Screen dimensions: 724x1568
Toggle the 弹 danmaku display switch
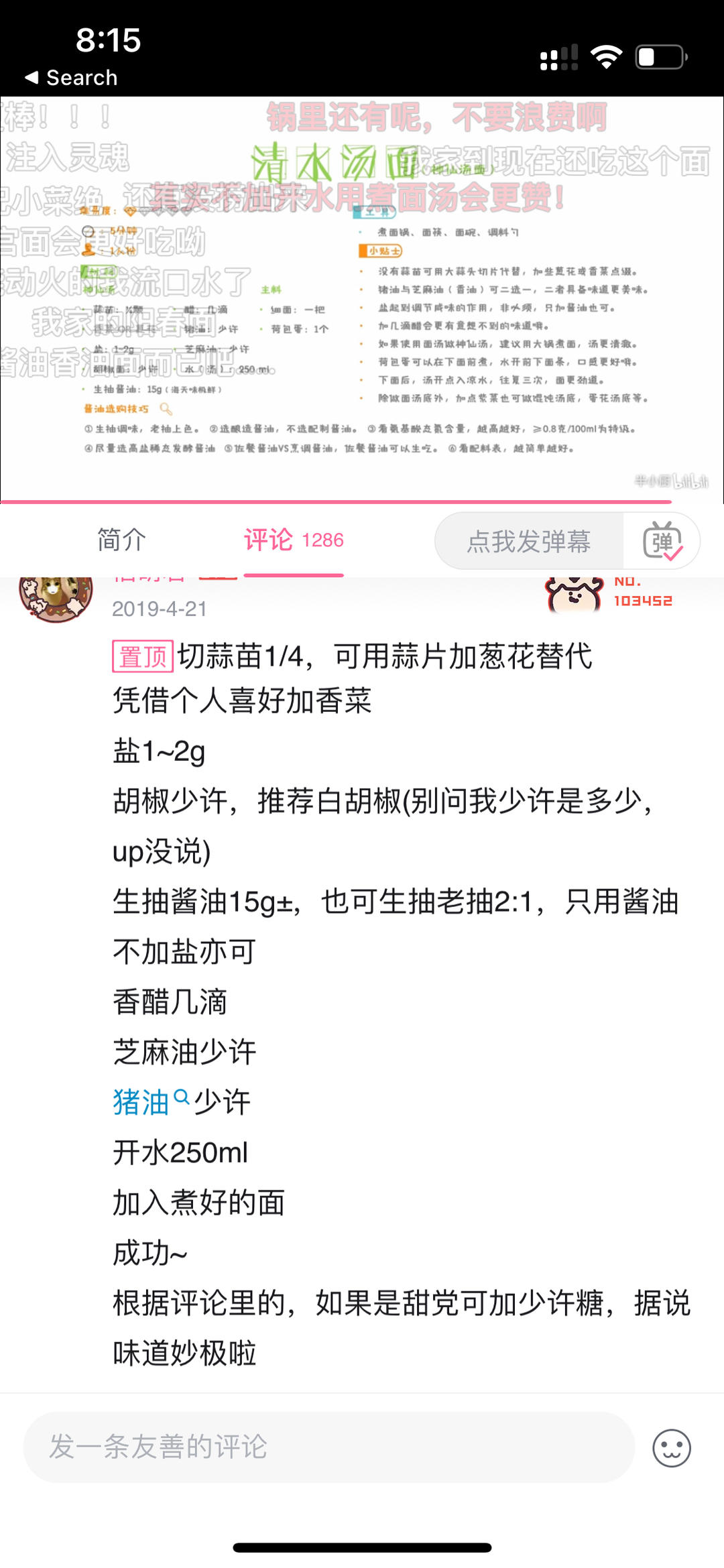point(662,541)
